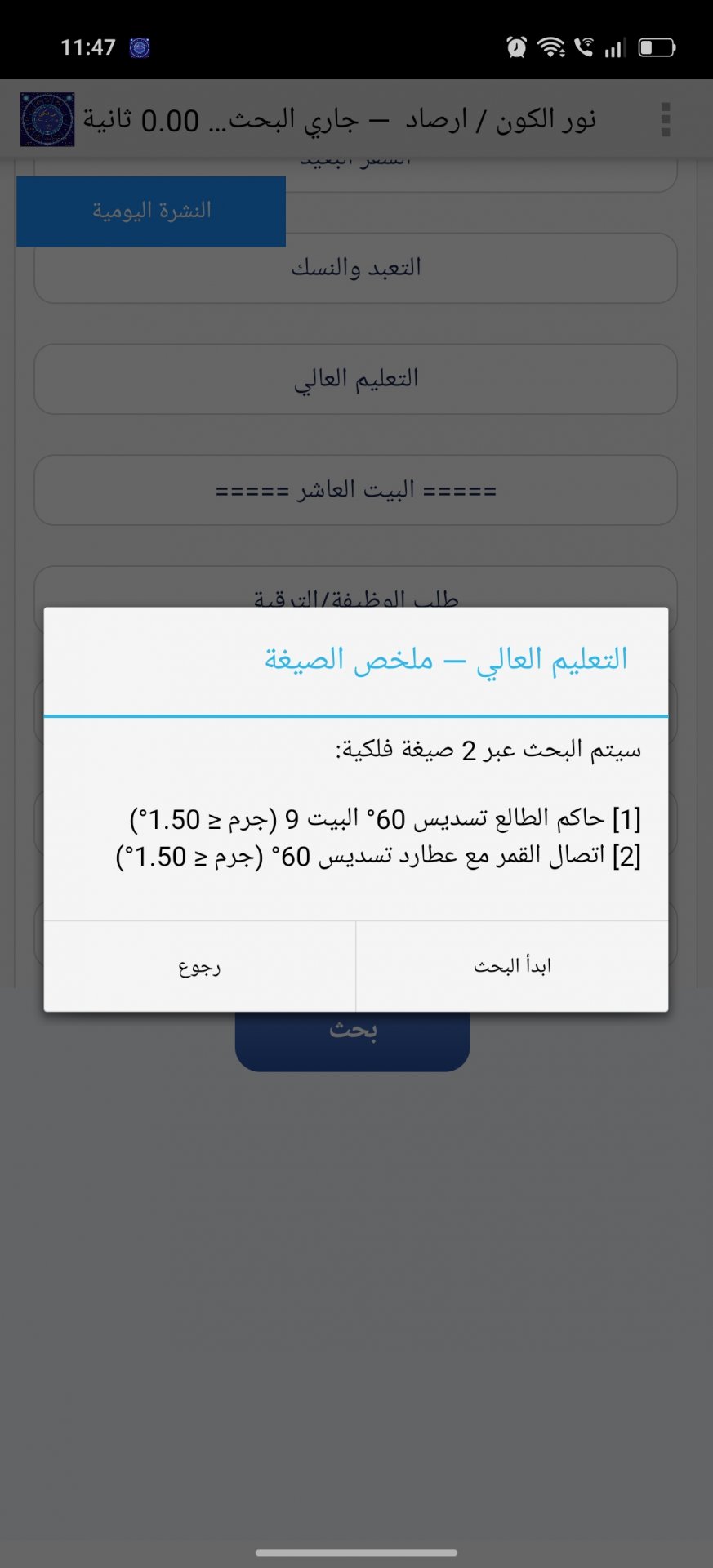Viewport: 713px width, 1568px height.
Task: Select the التعبد والنسك option
Action: (x=355, y=266)
